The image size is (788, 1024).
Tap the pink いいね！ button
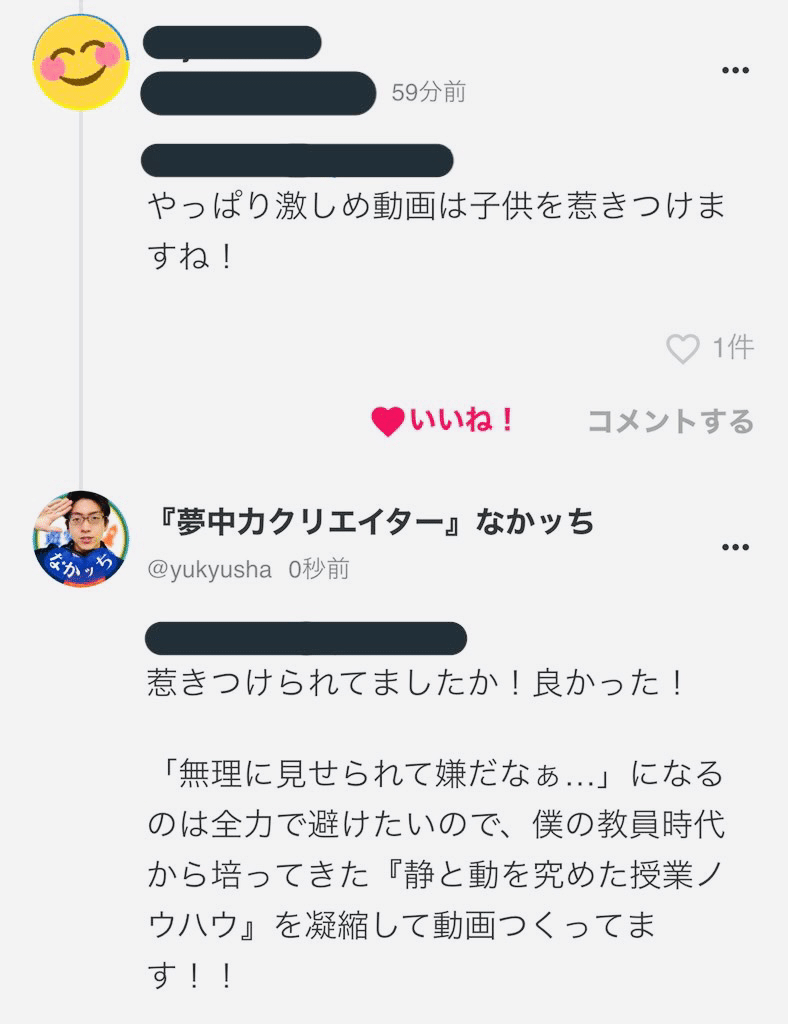click(x=442, y=421)
